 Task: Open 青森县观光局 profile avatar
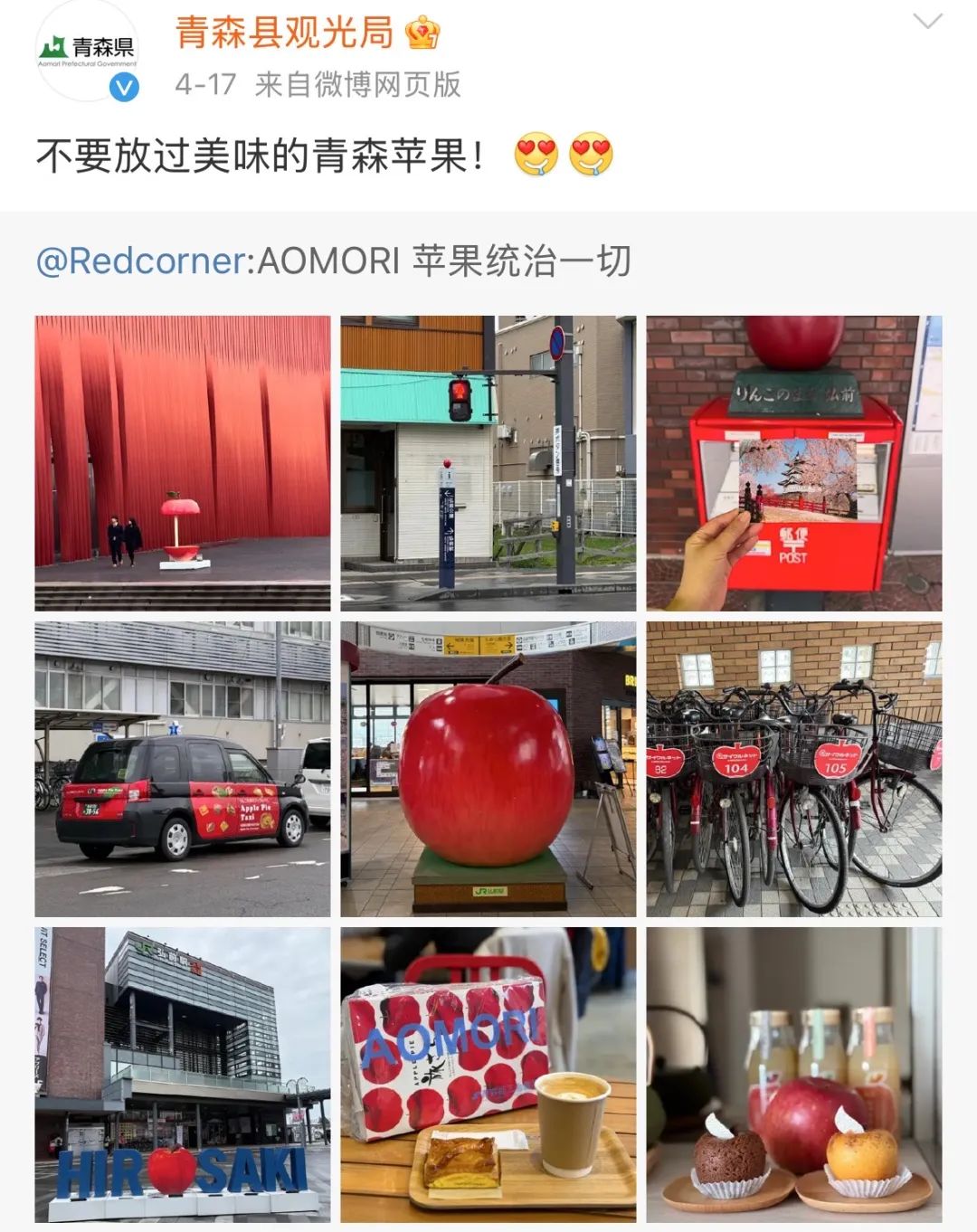[87, 51]
